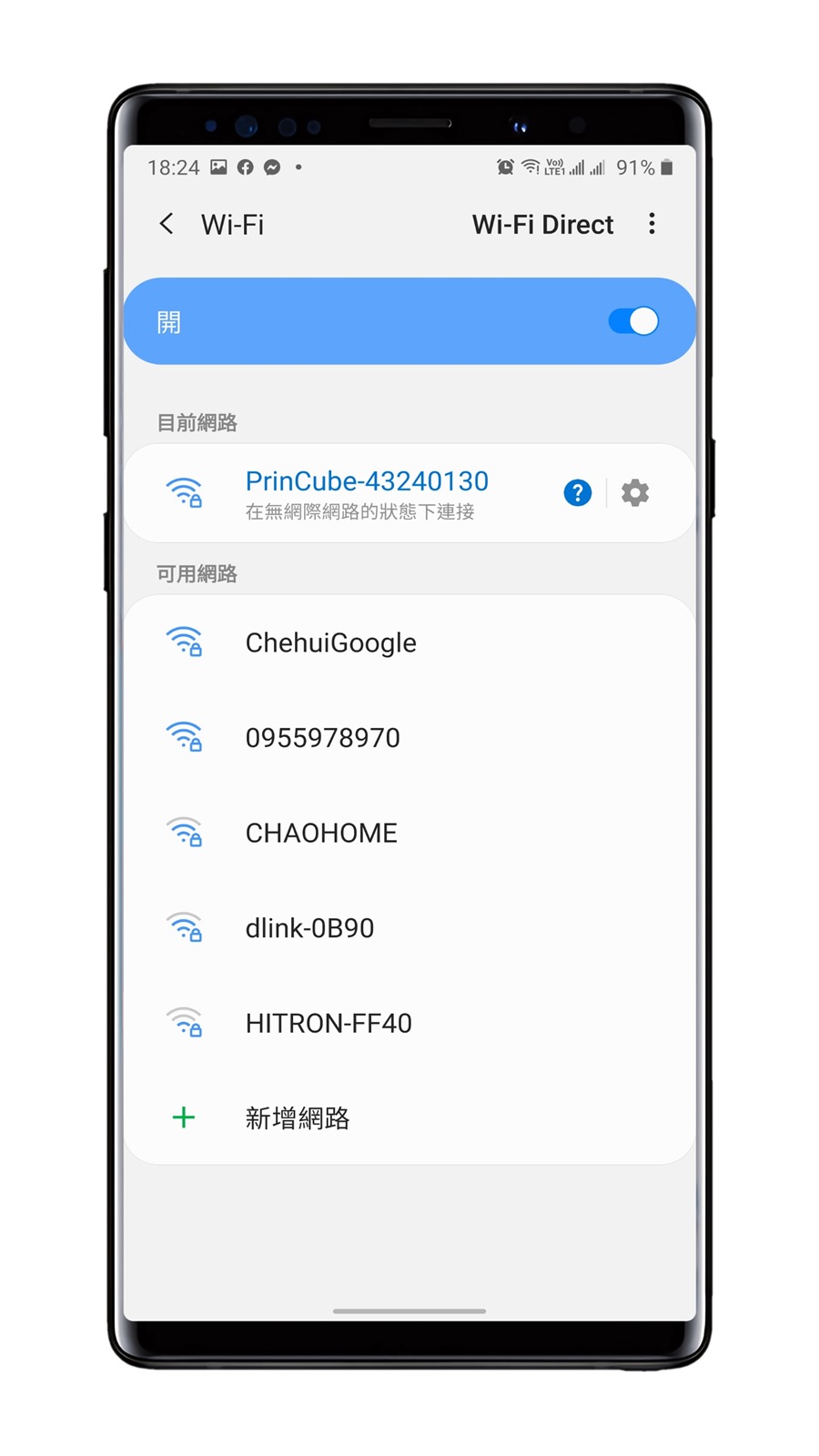819x1456 pixels.
Task: Open Wi-Fi Direct
Action: (x=542, y=224)
